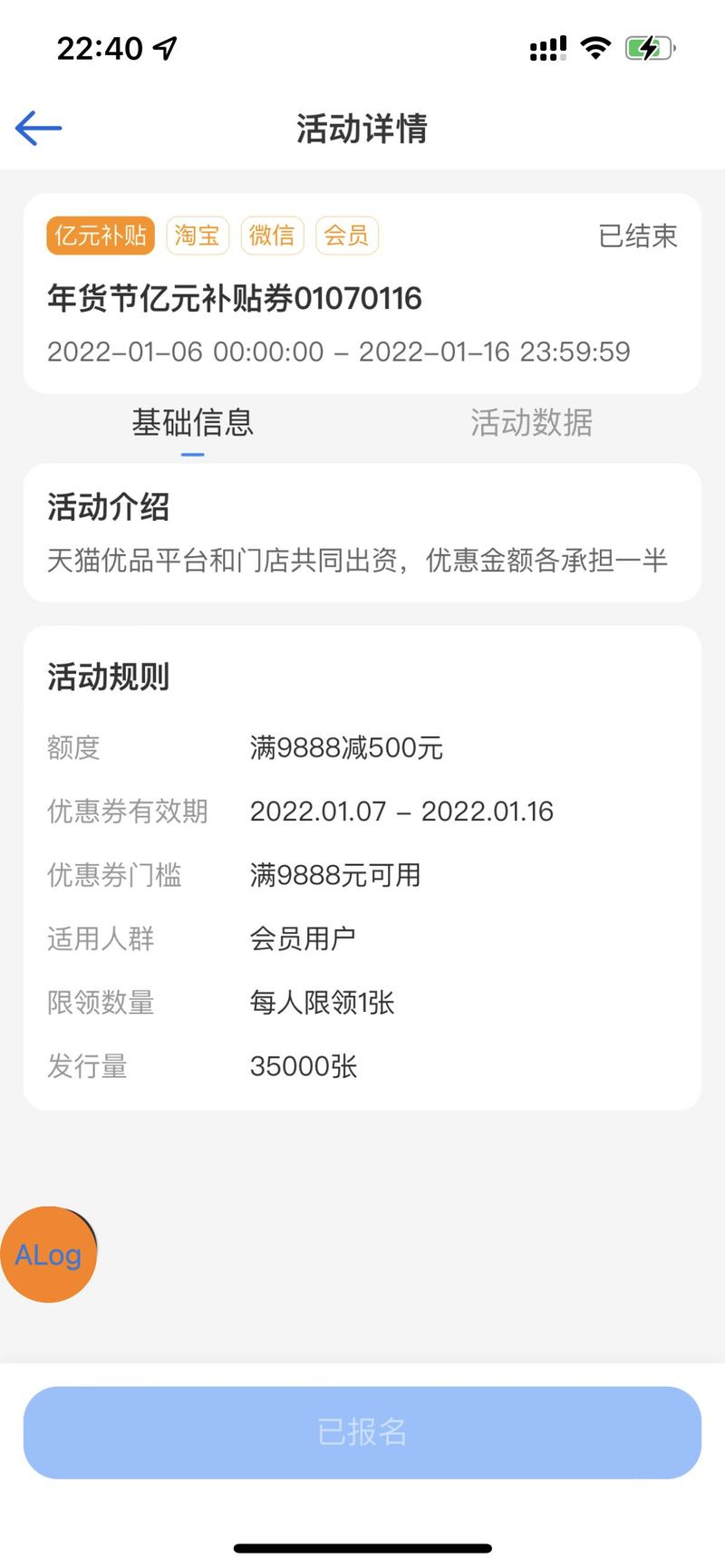725x1568 pixels.
Task: Select the 基础信息 tab
Action: (x=192, y=422)
